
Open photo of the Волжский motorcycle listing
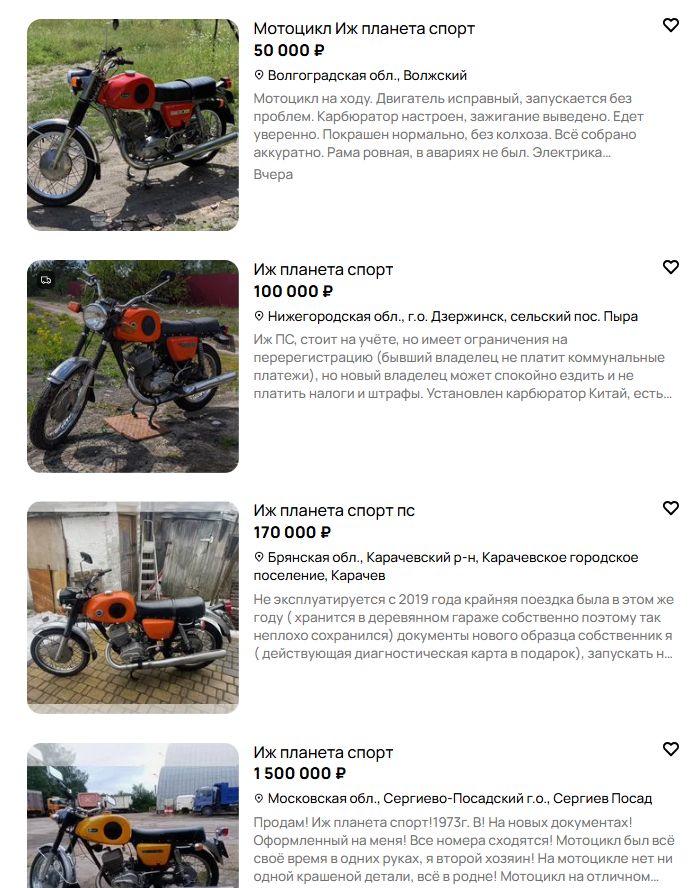133,125
